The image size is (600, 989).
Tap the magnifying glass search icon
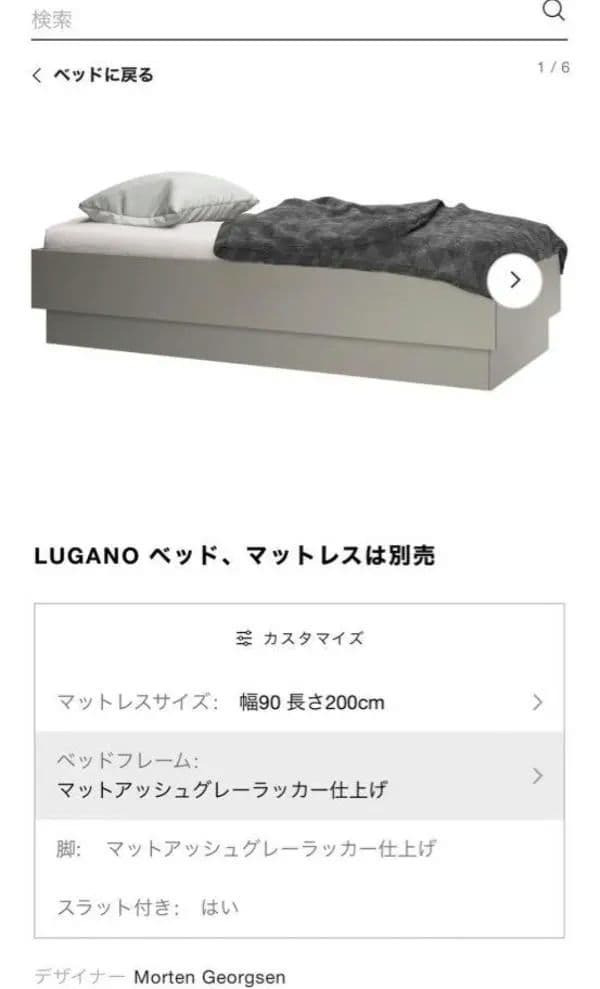click(x=553, y=12)
